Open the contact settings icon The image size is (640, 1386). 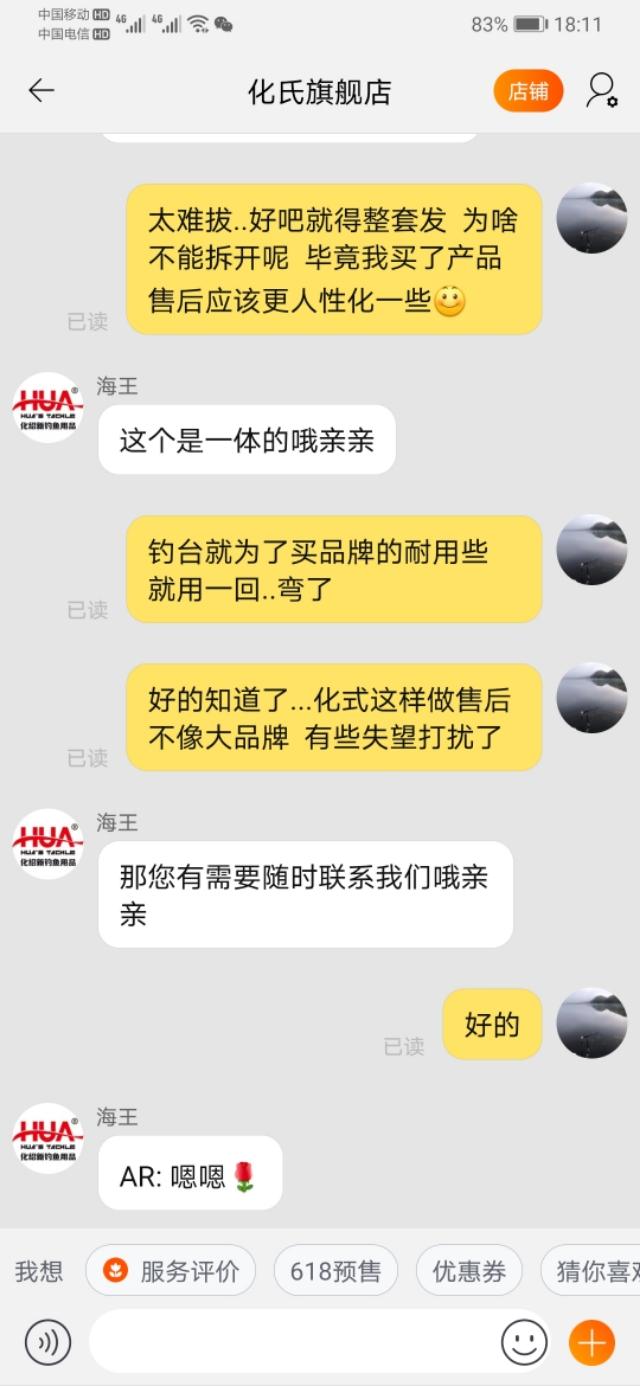tap(601, 91)
